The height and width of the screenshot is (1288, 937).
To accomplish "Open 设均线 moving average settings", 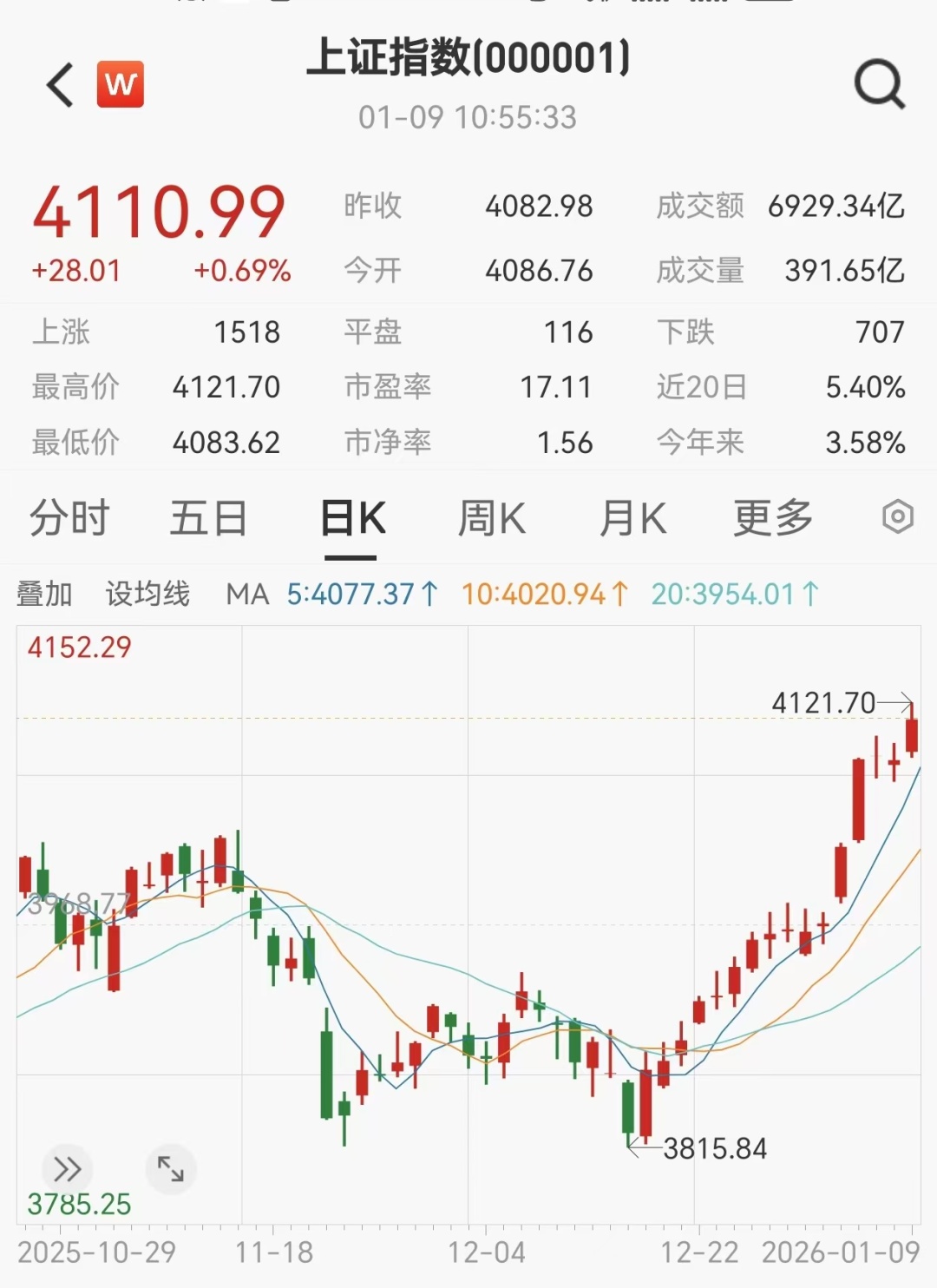I will [x=147, y=595].
